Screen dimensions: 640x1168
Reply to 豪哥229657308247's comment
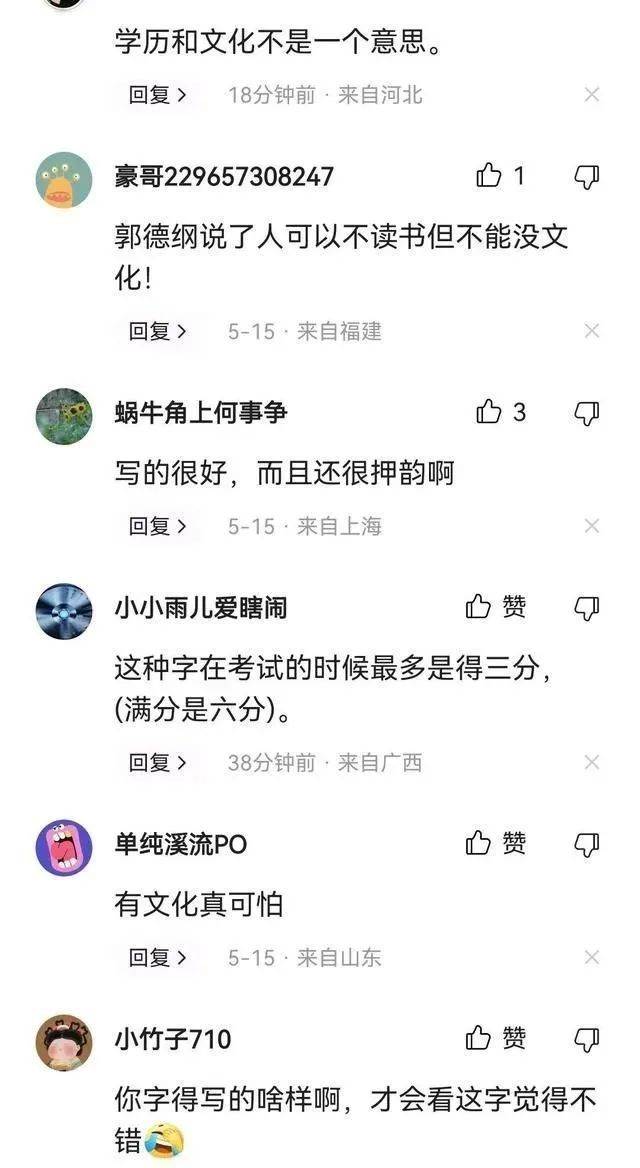[x=158, y=331]
